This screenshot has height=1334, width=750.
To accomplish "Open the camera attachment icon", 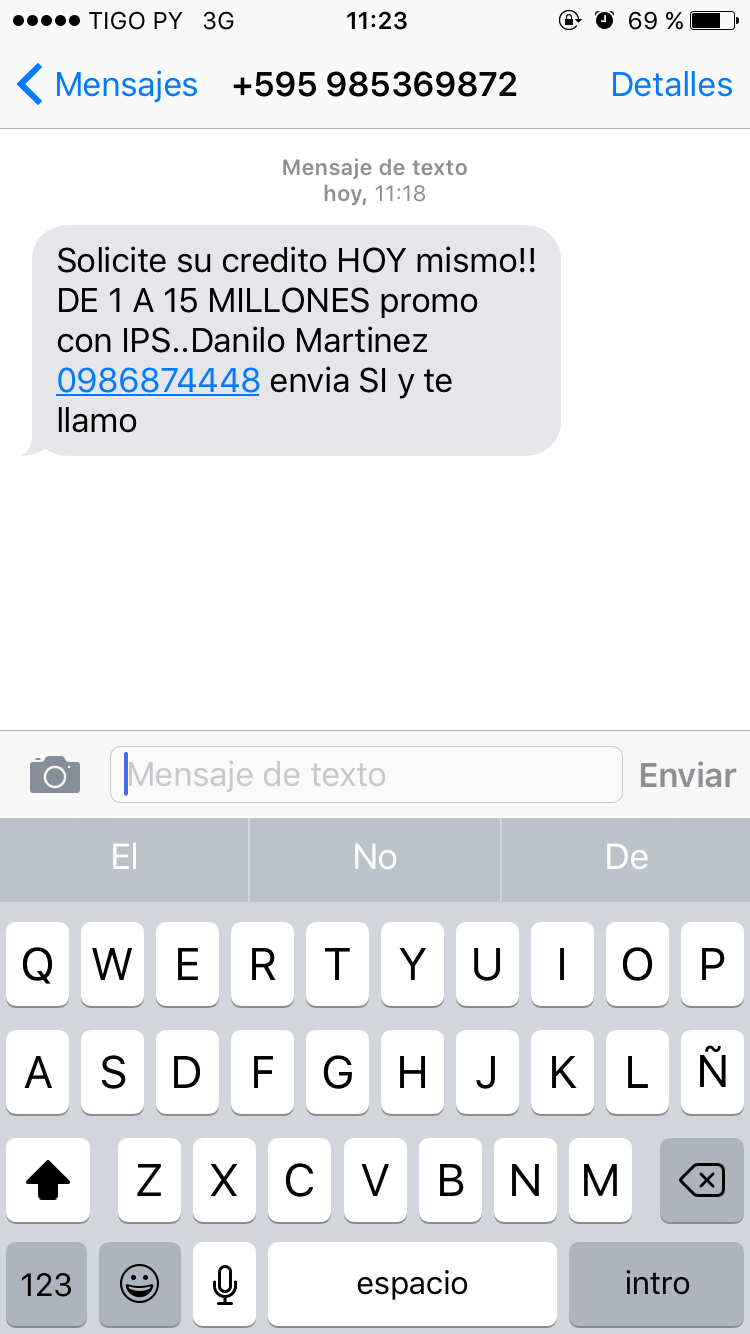I will coord(55,775).
